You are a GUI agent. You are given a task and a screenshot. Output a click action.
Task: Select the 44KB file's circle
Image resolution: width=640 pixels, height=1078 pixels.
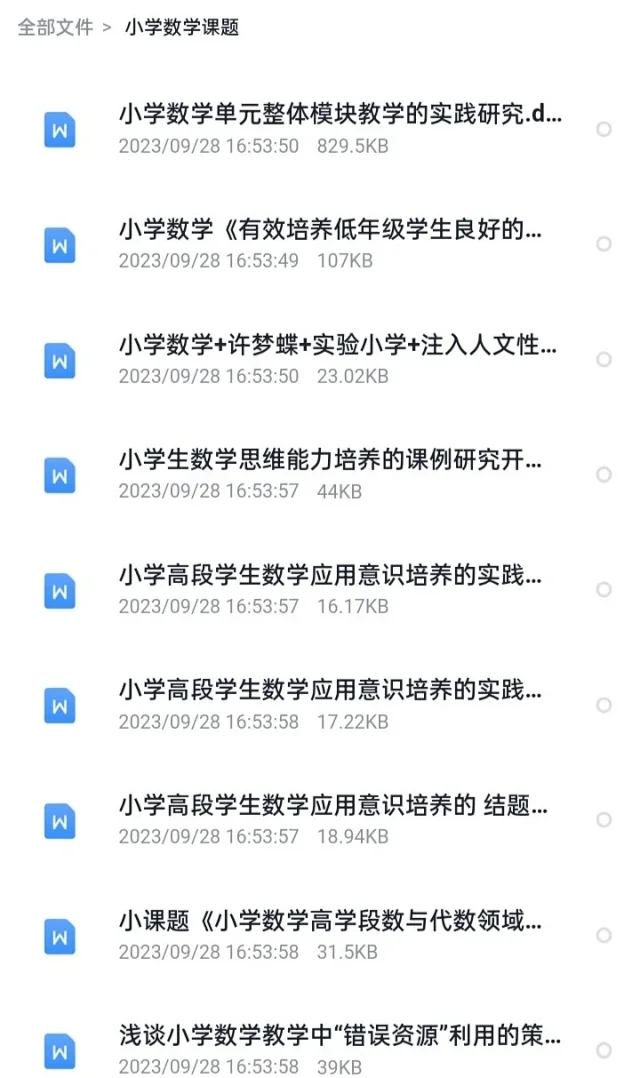(x=604, y=474)
